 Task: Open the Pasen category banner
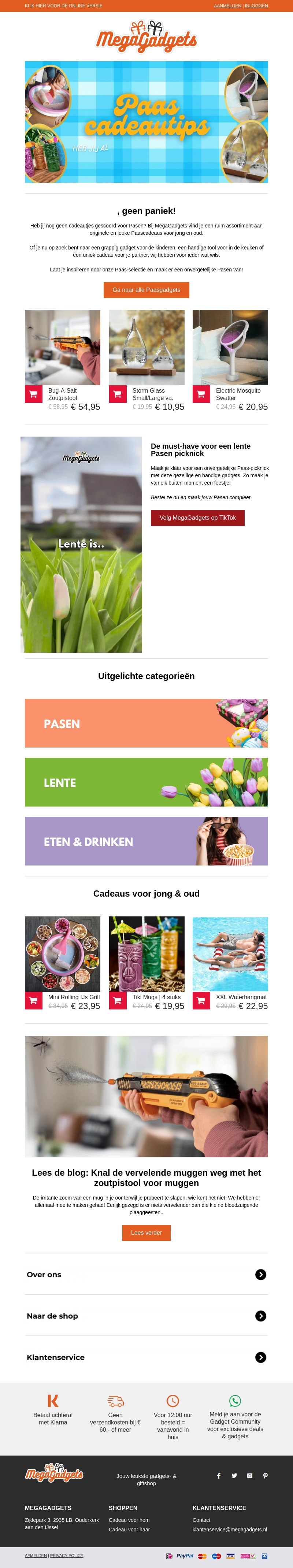pyautogui.click(x=146, y=723)
